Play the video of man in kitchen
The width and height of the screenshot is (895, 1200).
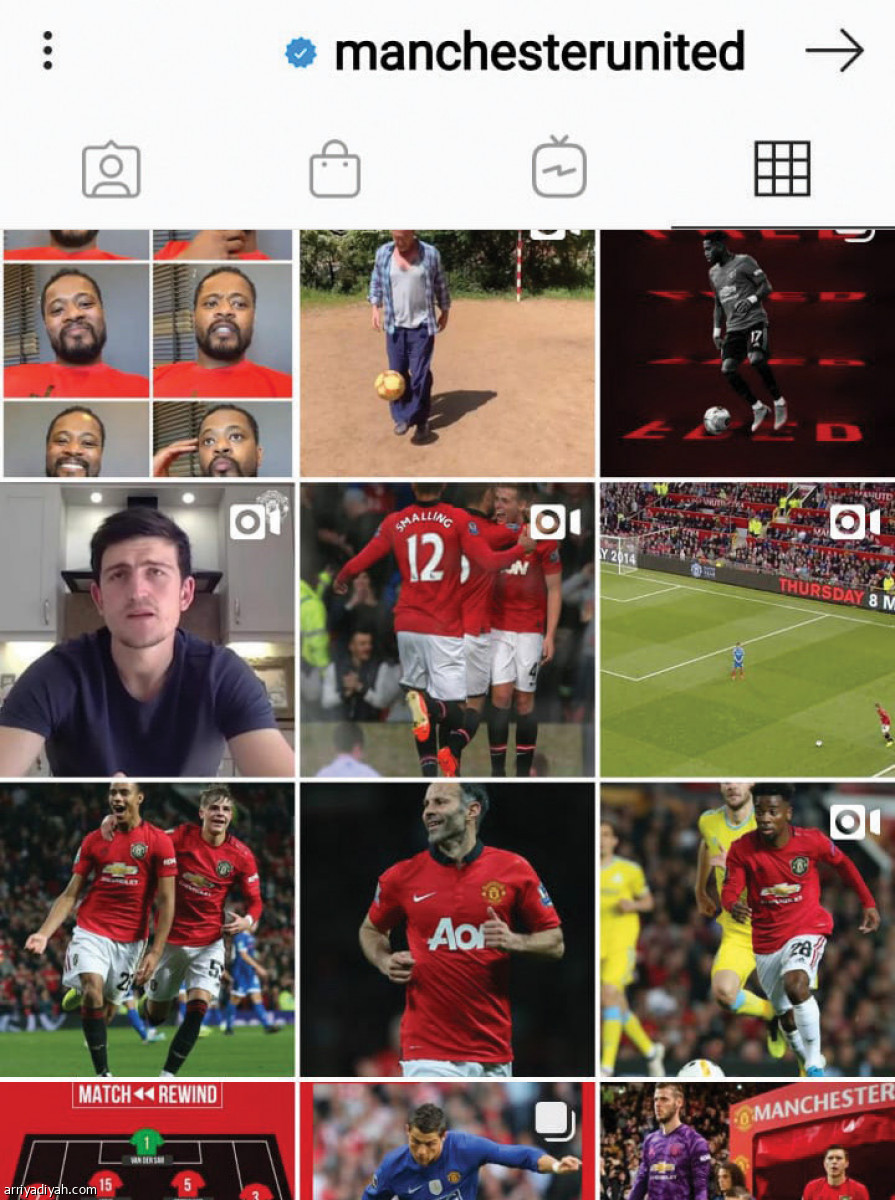pos(148,630)
